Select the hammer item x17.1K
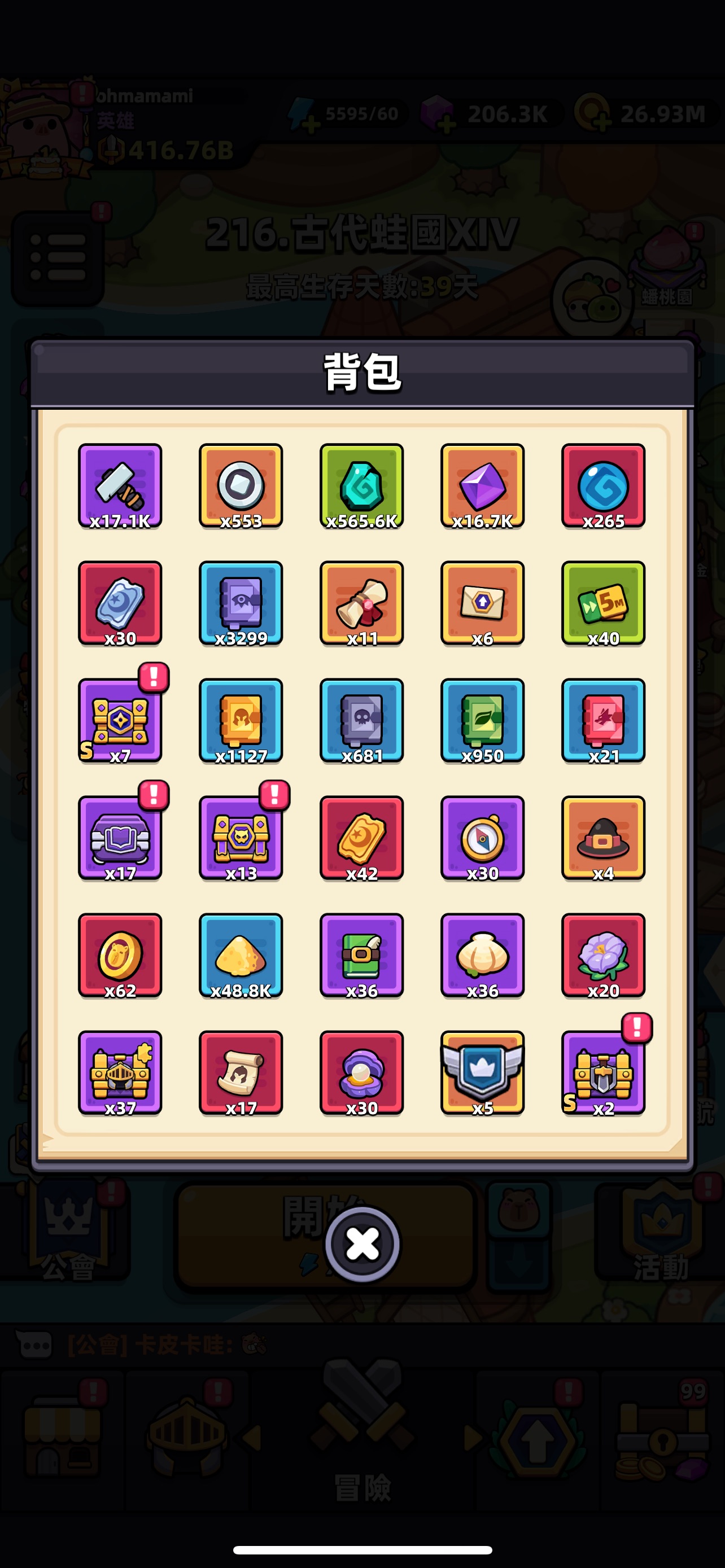 click(120, 486)
